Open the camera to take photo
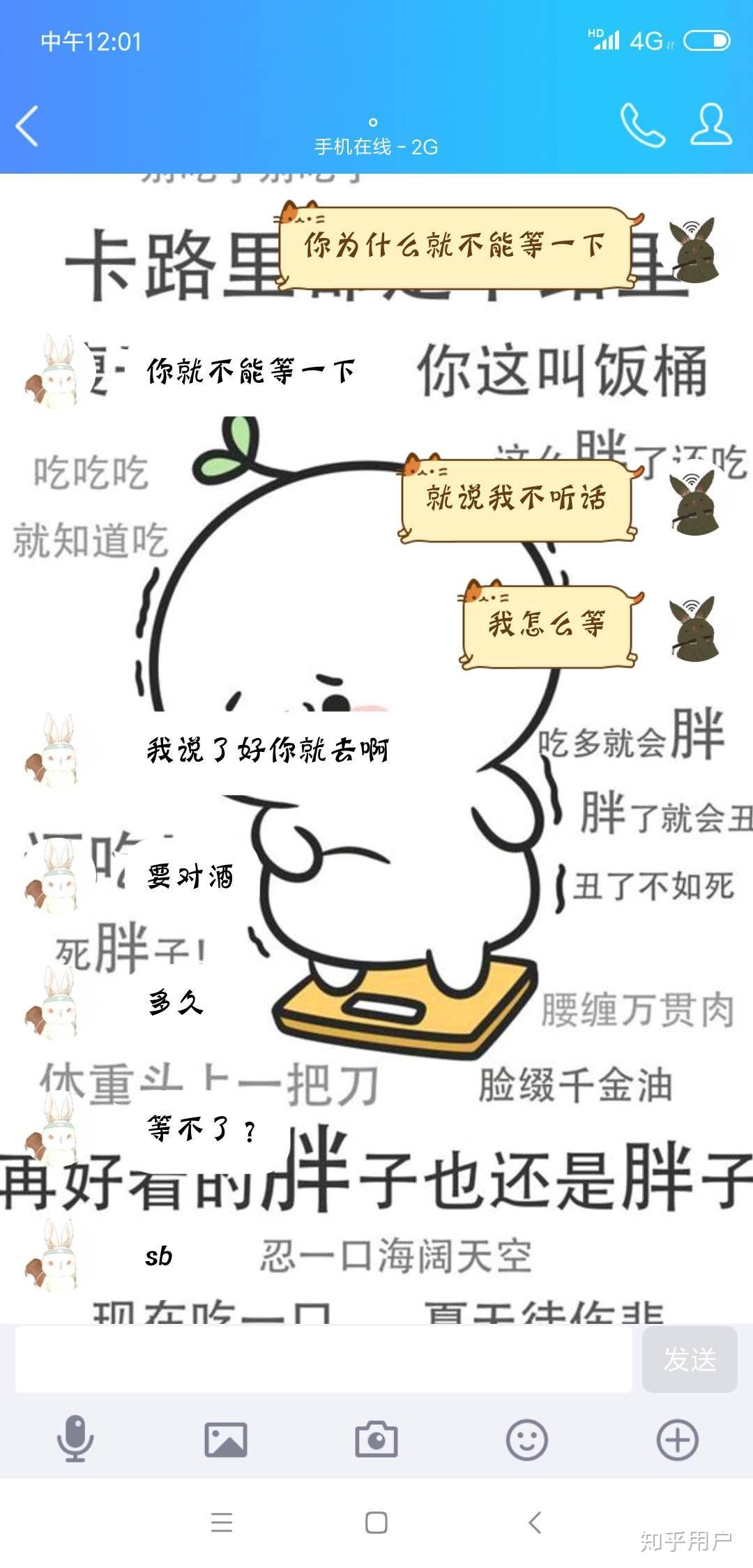The width and height of the screenshot is (753, 1568). [376, 1439]
